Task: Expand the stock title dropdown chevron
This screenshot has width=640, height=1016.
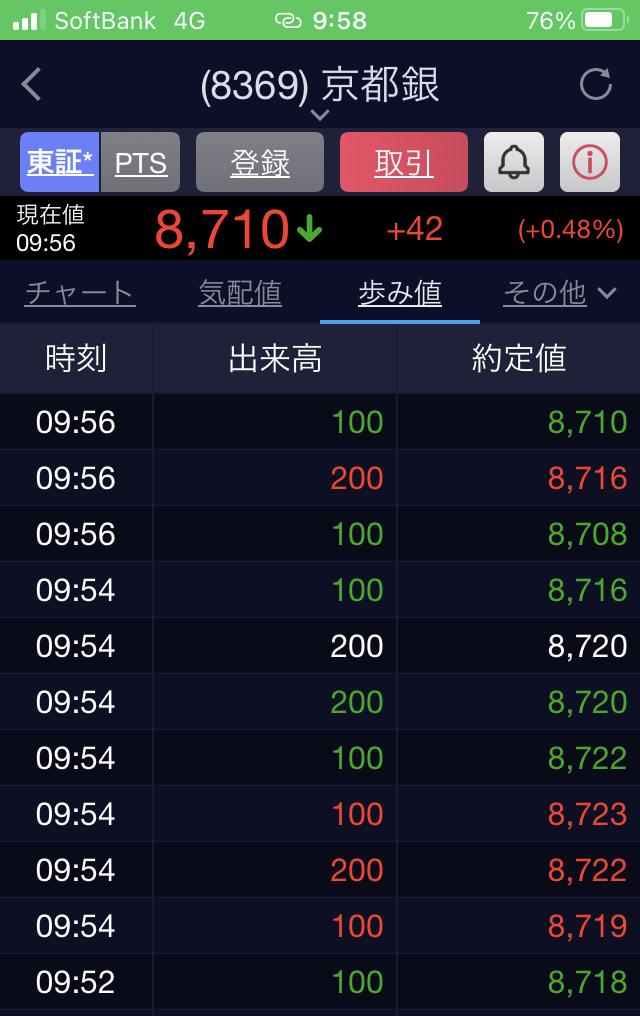Action: 320,115
